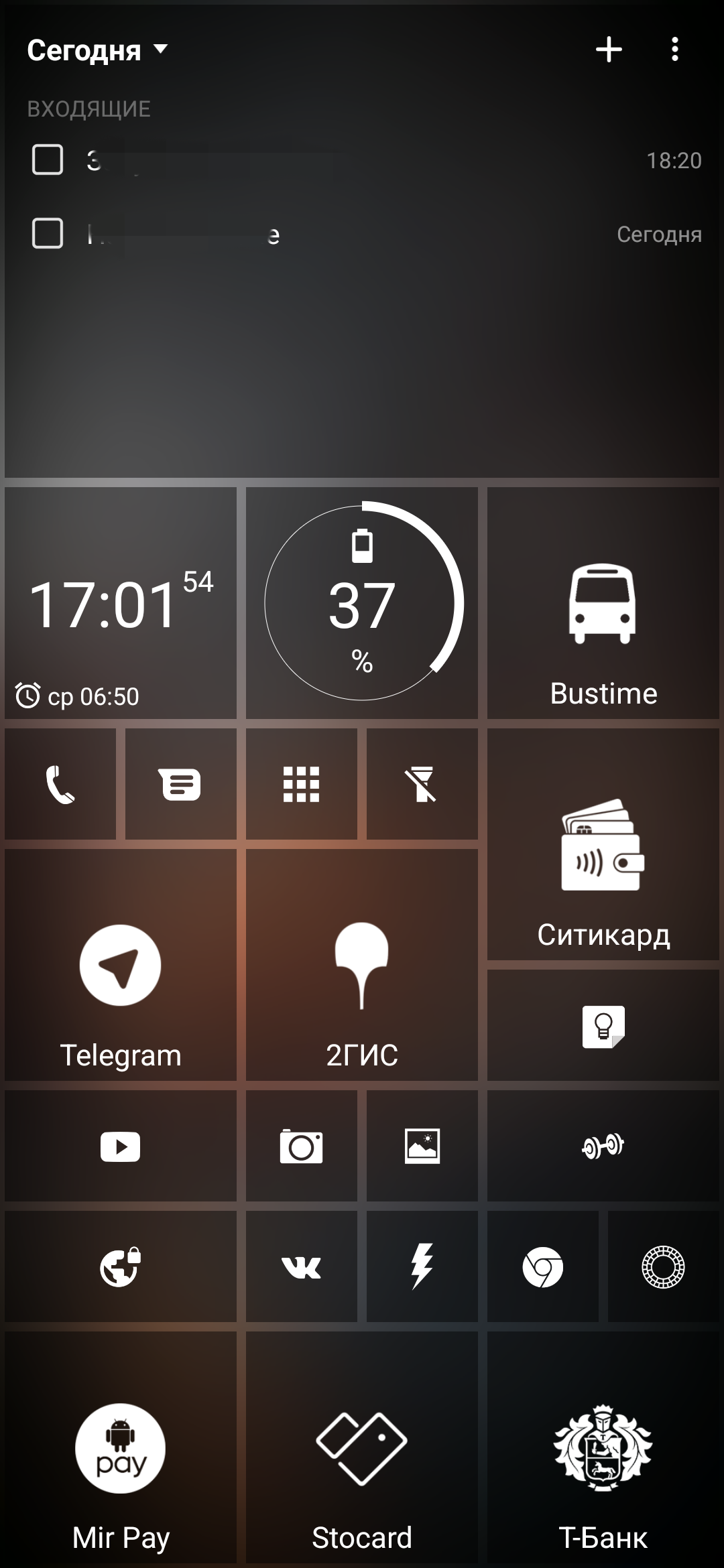This screenshot has height=1568, width=724.
Task: Open Mir Pay
Action: 121,1447
